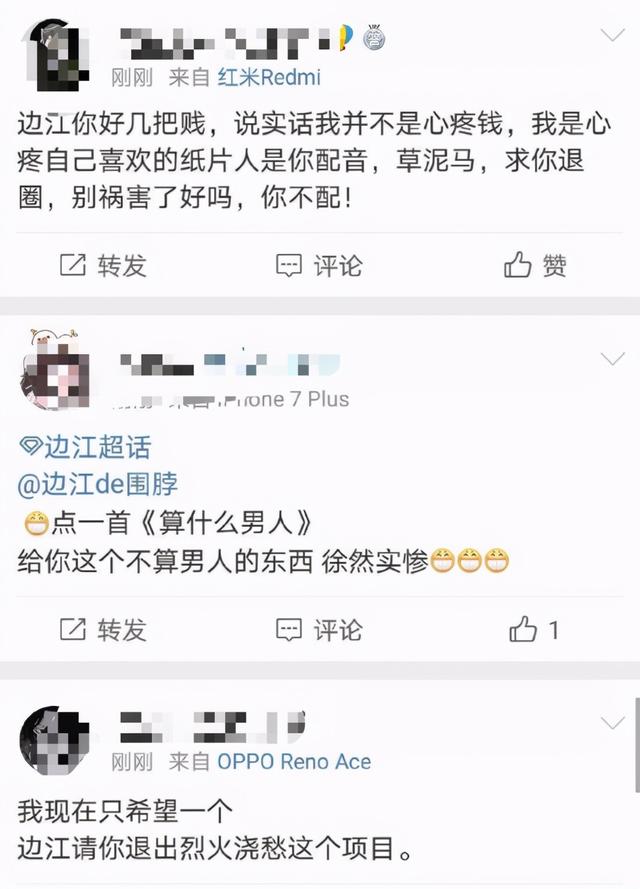Expand the chevron on the OPPO Reno Ace post
This screenshot has width=640, height=889.
pos(612,721)
